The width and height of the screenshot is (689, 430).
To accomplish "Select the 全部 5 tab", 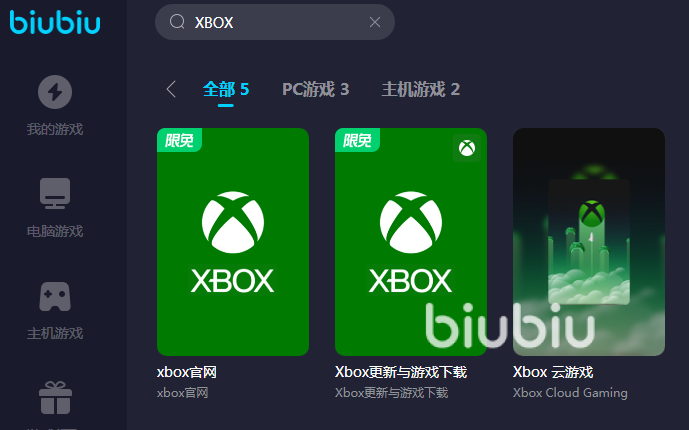I will click(226, 89).
